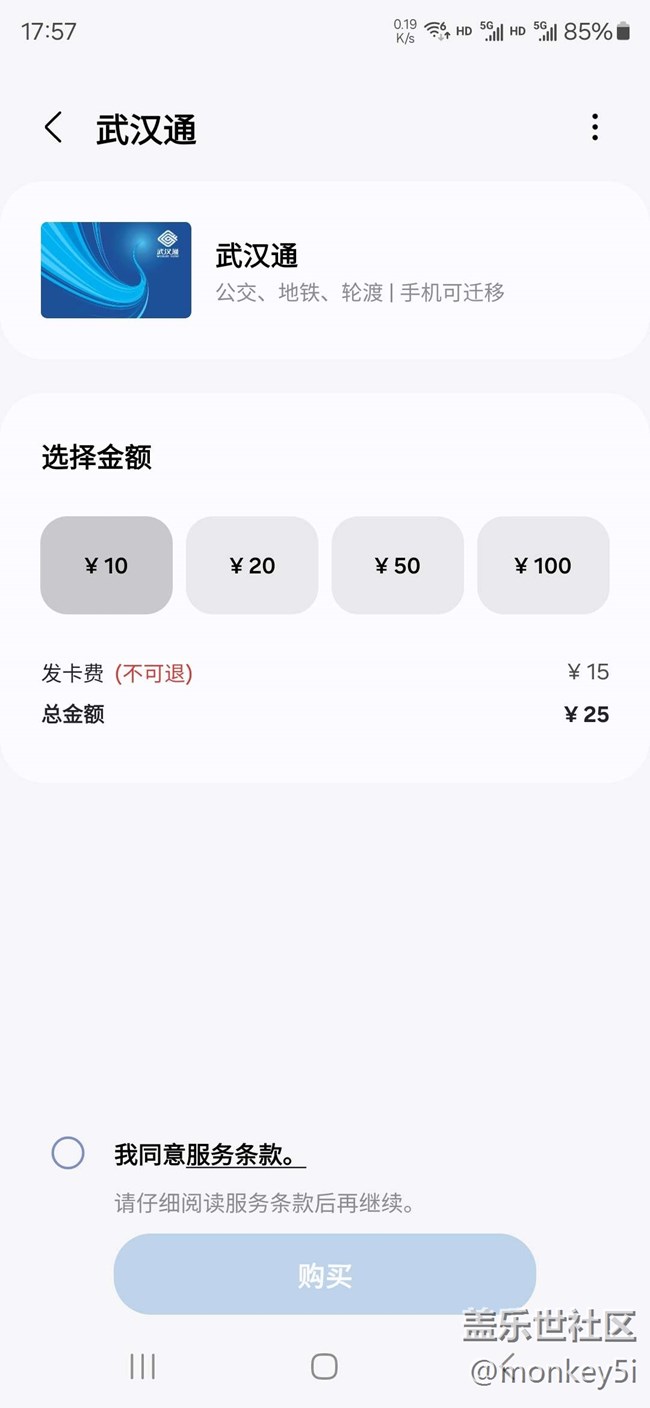
Task: Open recent apps from navigation bar
Action: point(142,1366)
